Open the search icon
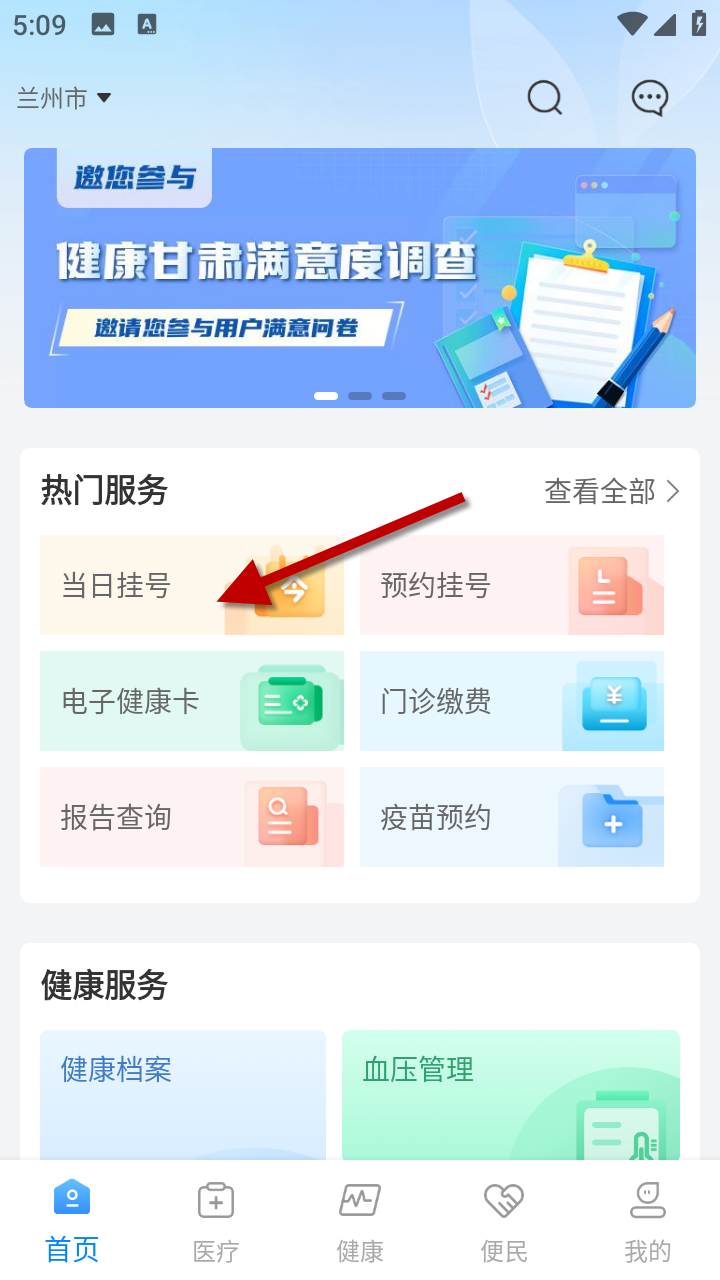The width and height of the screenshot is (720, 1280). click(x=544, y=98)
